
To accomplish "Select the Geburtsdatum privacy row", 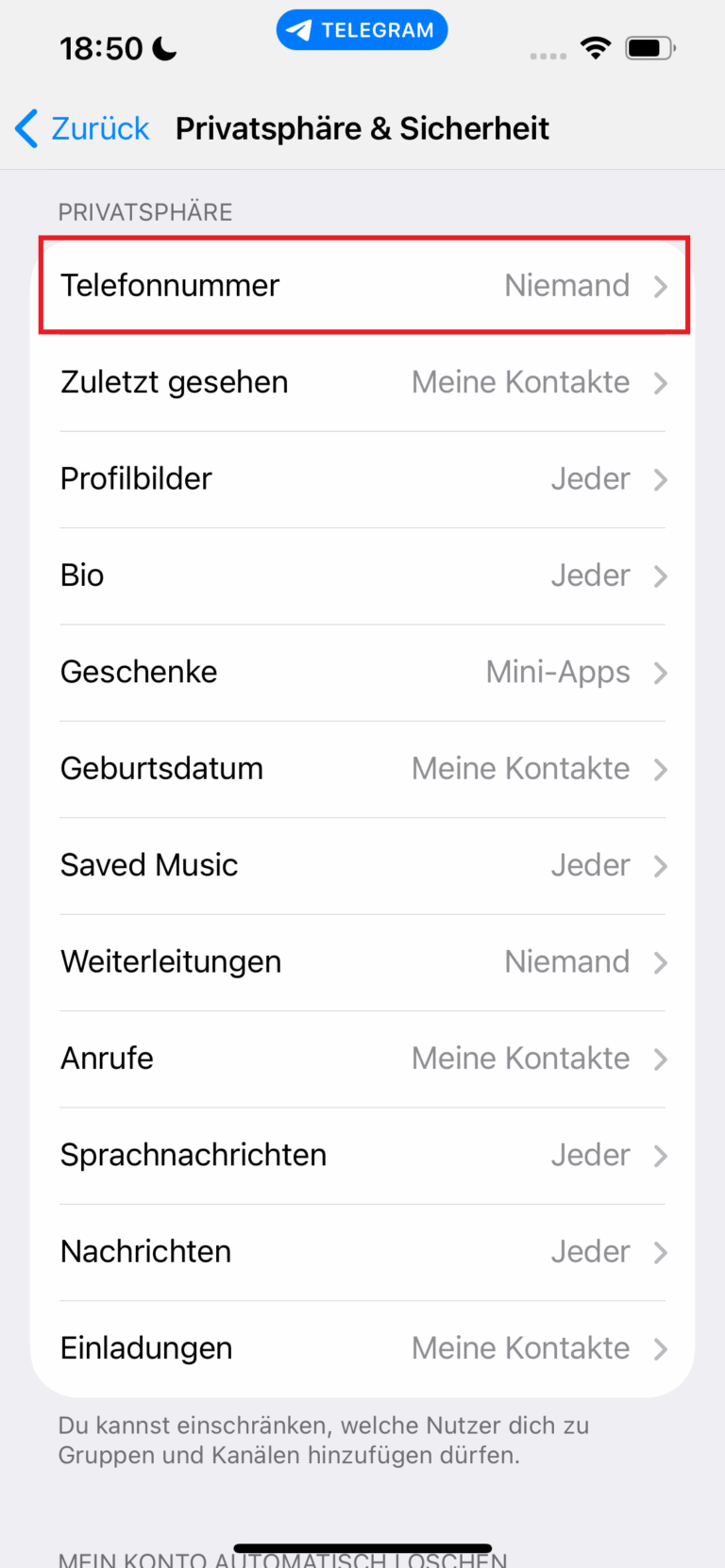I will point(362,768).
